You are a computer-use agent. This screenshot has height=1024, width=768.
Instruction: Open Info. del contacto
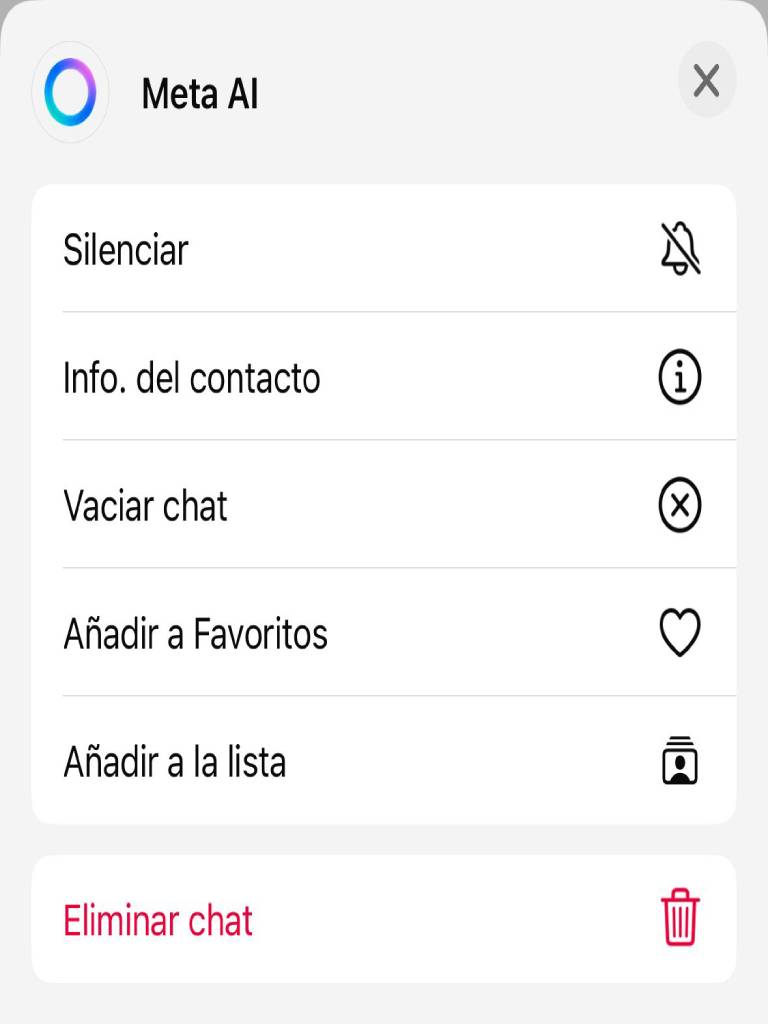(x=384, y=378)
